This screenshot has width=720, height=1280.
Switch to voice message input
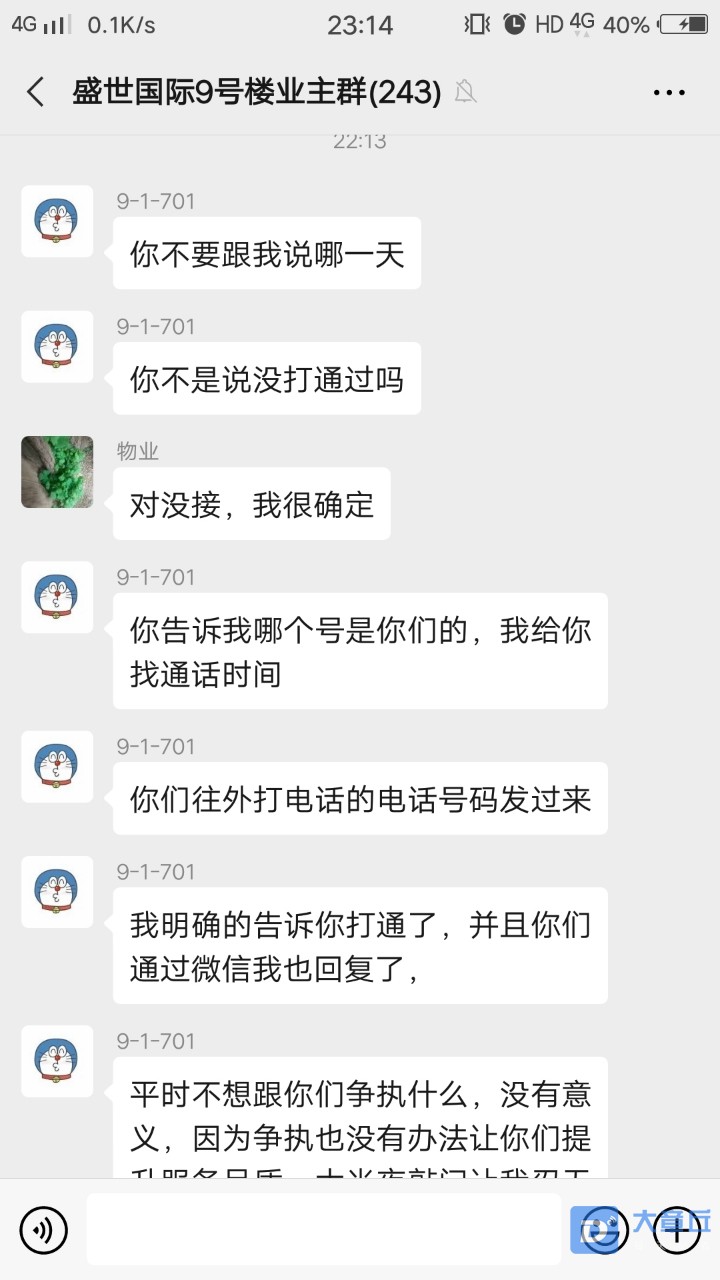[x=43, y=1229]
